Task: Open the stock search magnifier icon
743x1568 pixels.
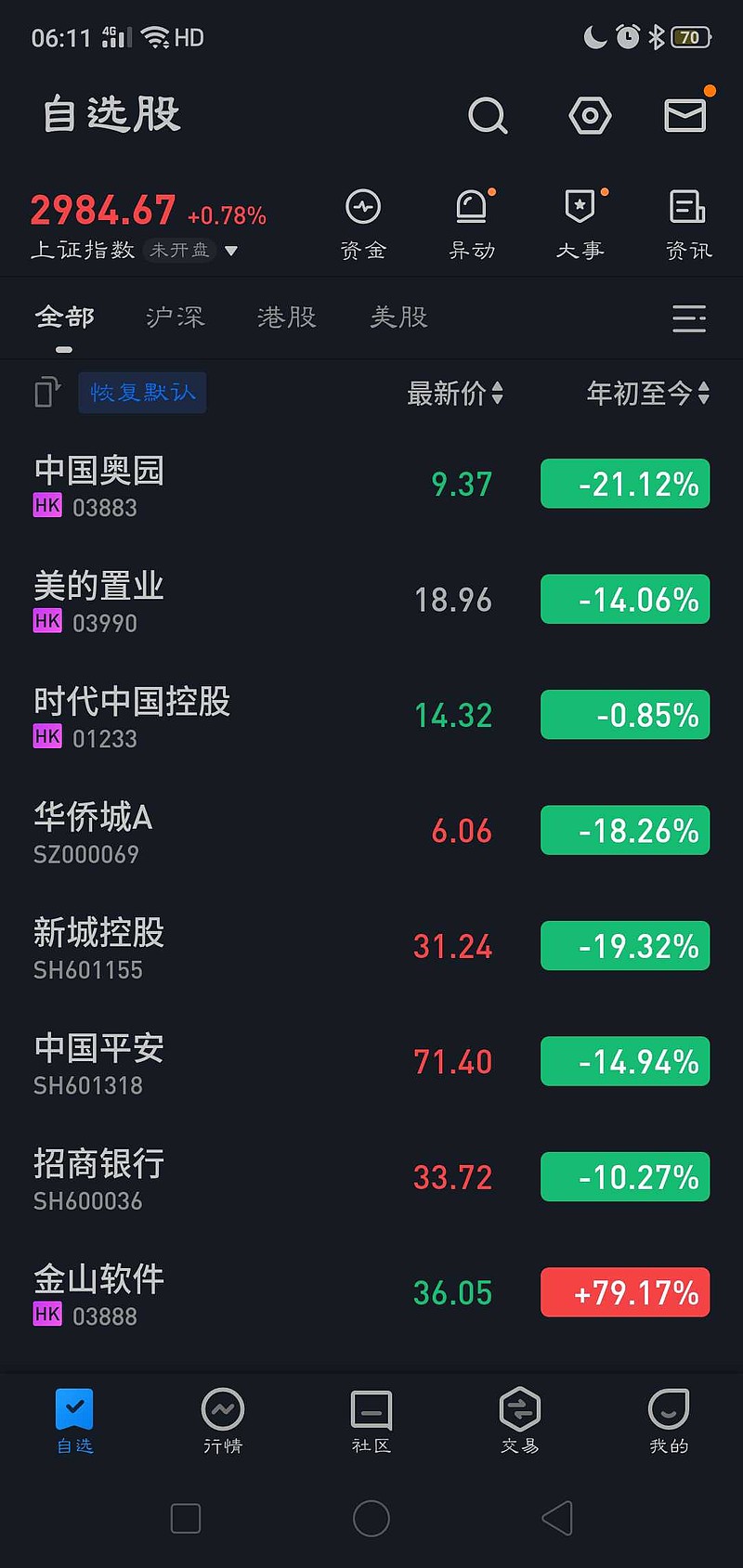Action: coord(488,115)
